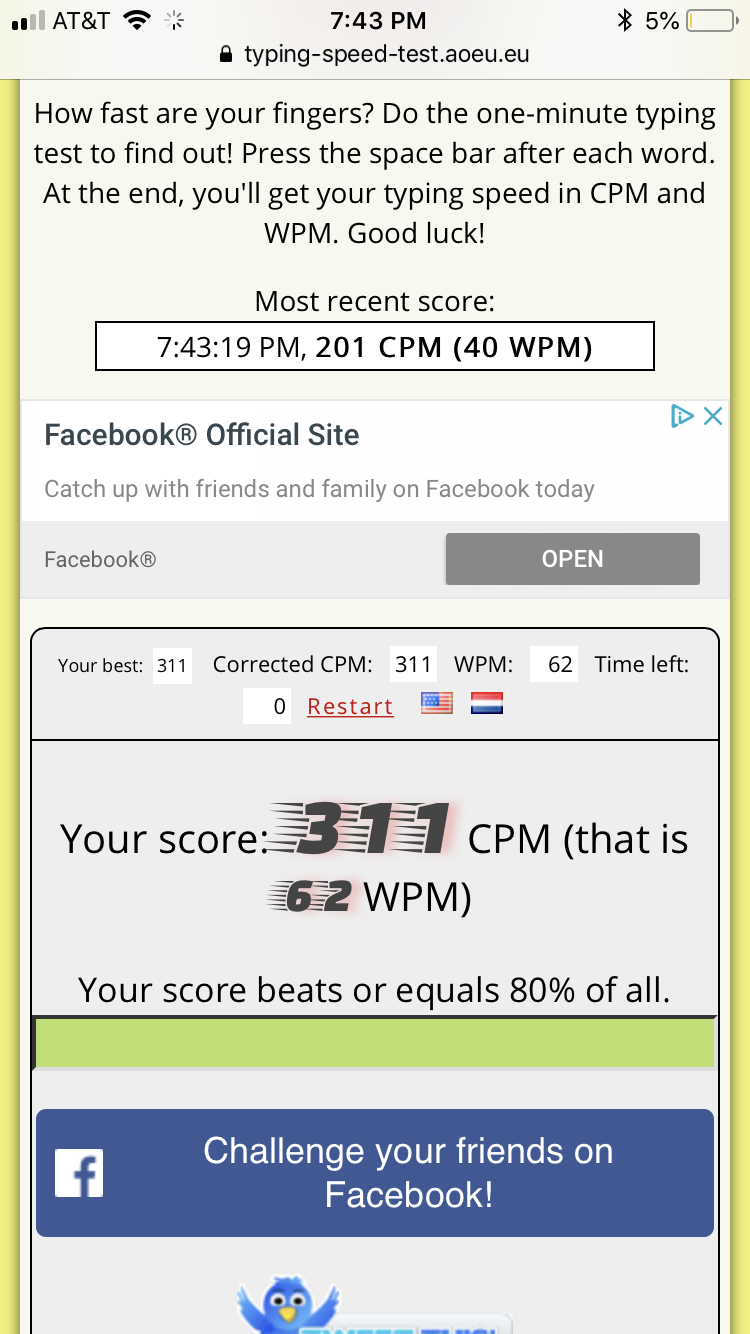Tap the Restart link
This screenshot has width=750, height=1334.
pos(350,706)
